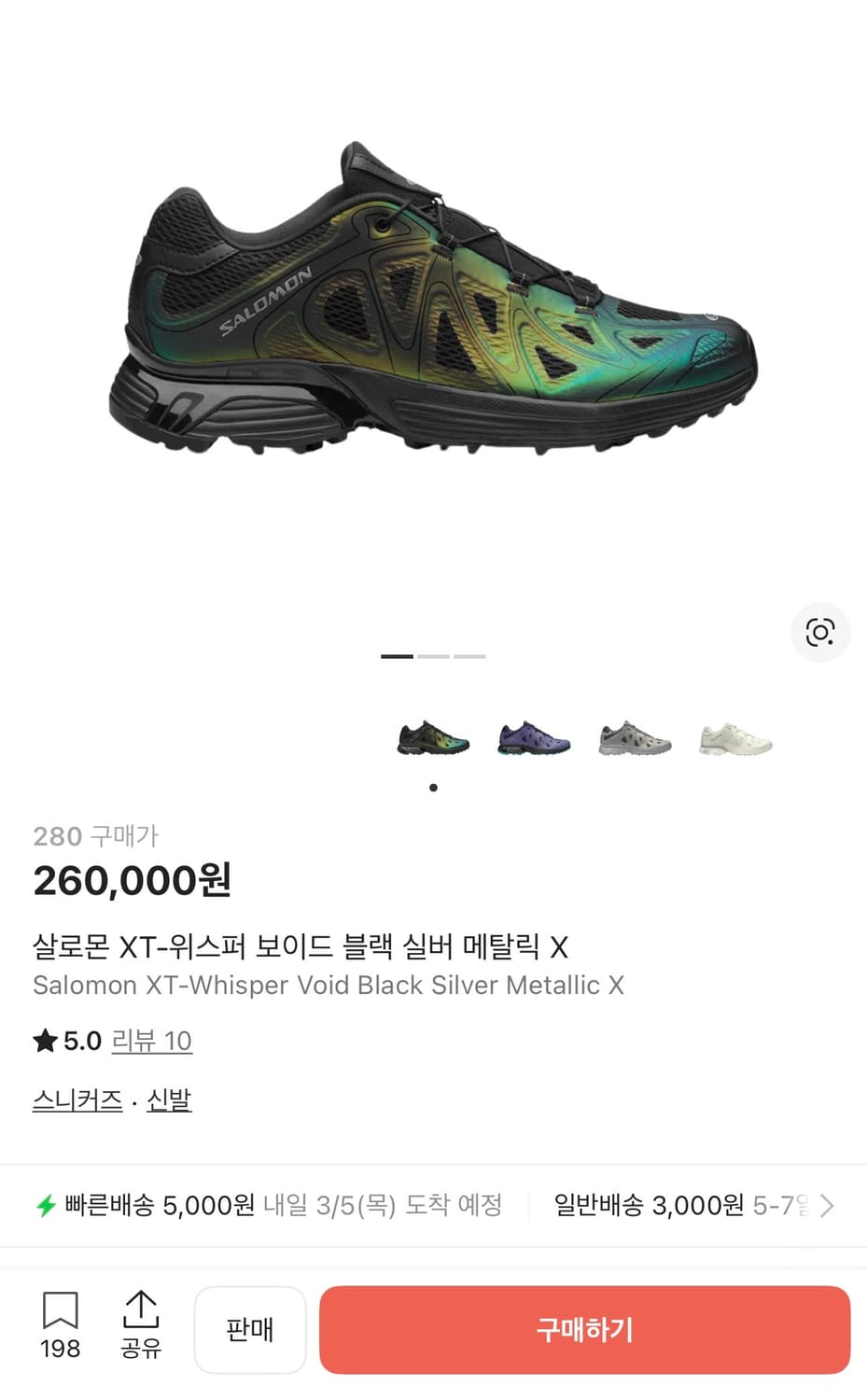Select the gray colorway thumbnail

(x=634, y=738)
